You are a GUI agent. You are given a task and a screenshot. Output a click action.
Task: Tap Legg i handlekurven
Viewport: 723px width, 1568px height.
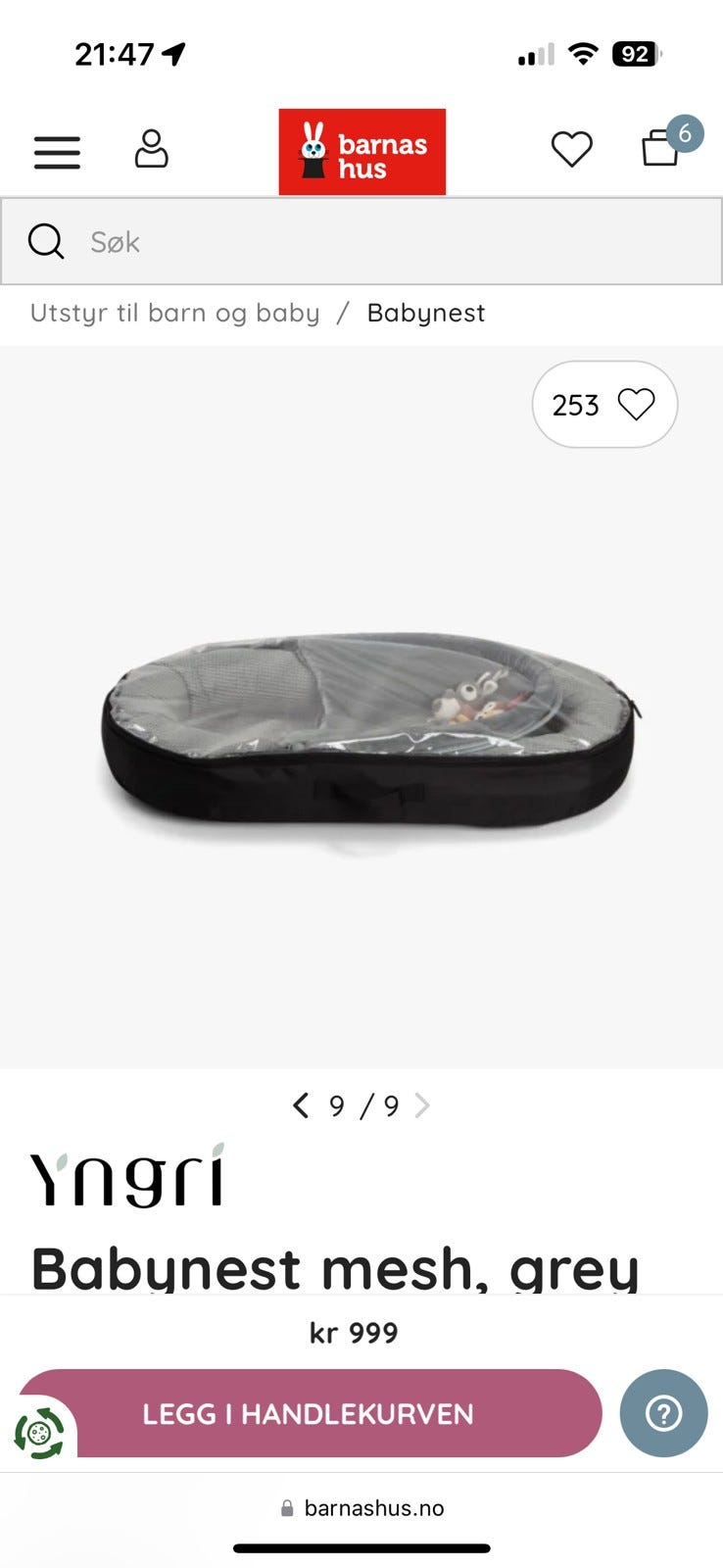309,1413
